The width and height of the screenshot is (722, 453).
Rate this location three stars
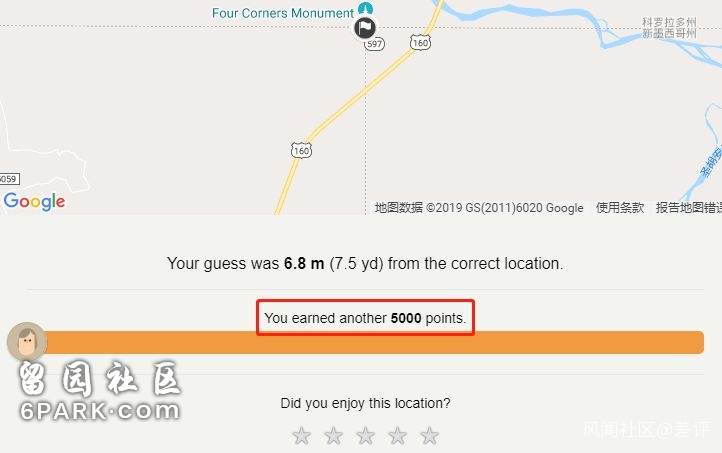pos(365,435)
